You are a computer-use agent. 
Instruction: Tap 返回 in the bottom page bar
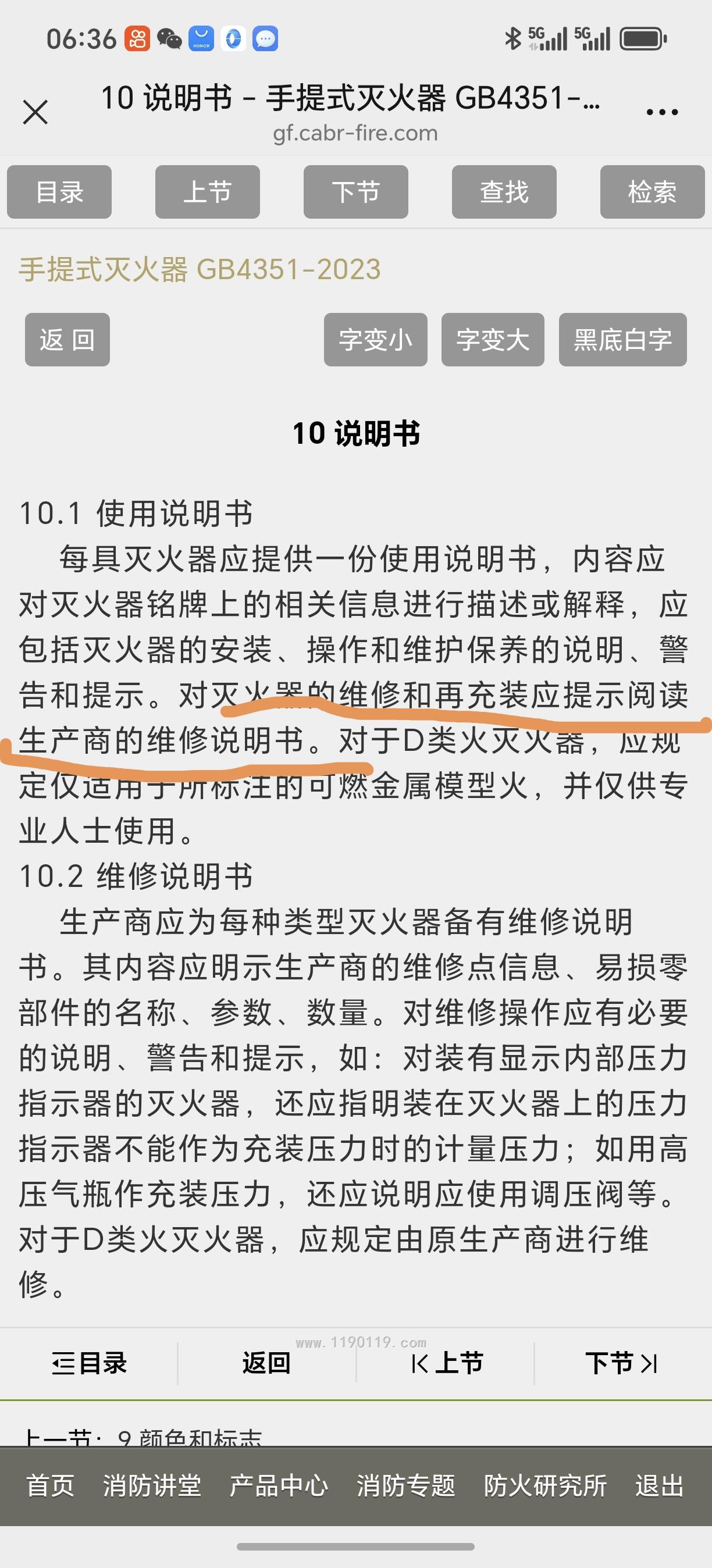[266, 1363]
